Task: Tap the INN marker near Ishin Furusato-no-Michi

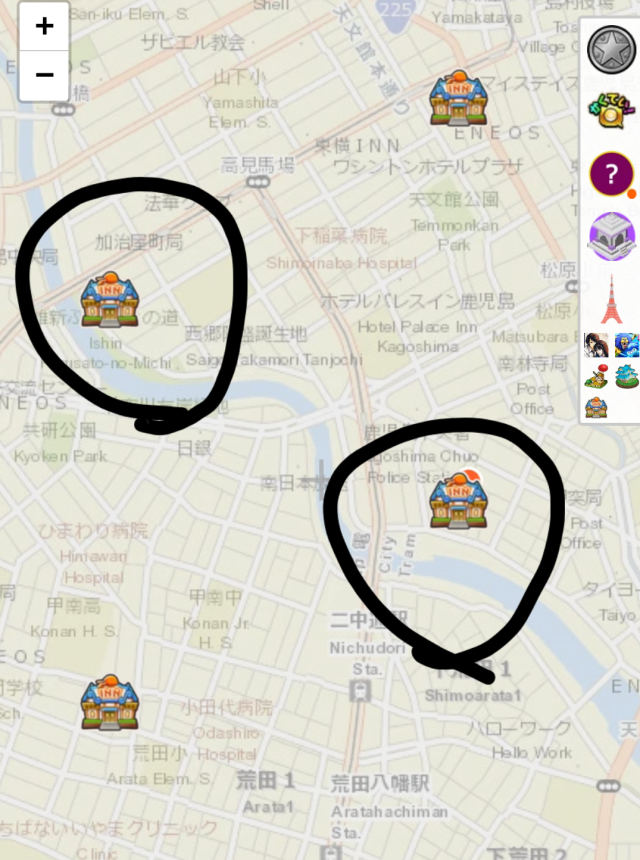Action: [109, 300]
